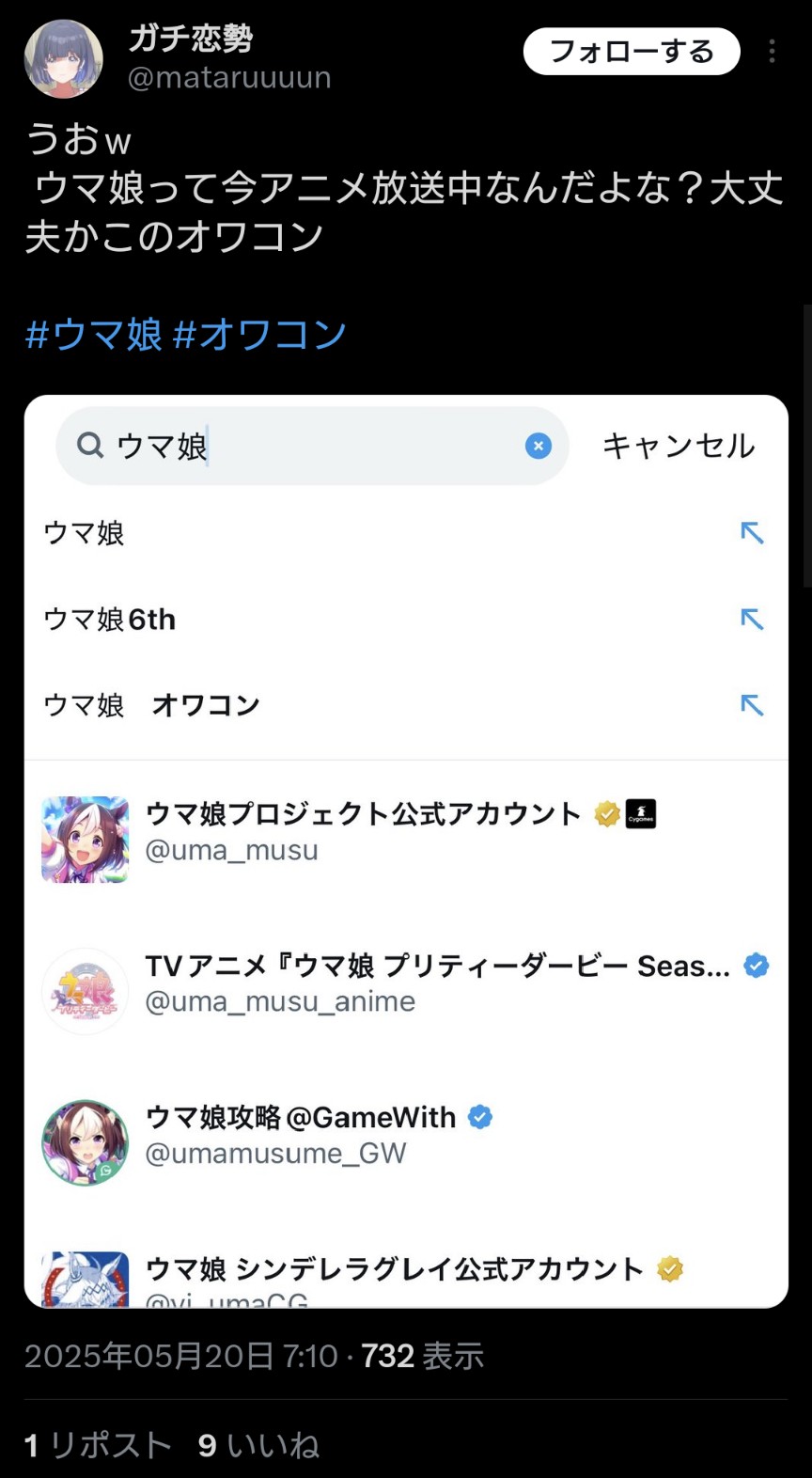Open the #オワコン hashtag
Screen dimensions: 812x1478
tap(260, 335)
